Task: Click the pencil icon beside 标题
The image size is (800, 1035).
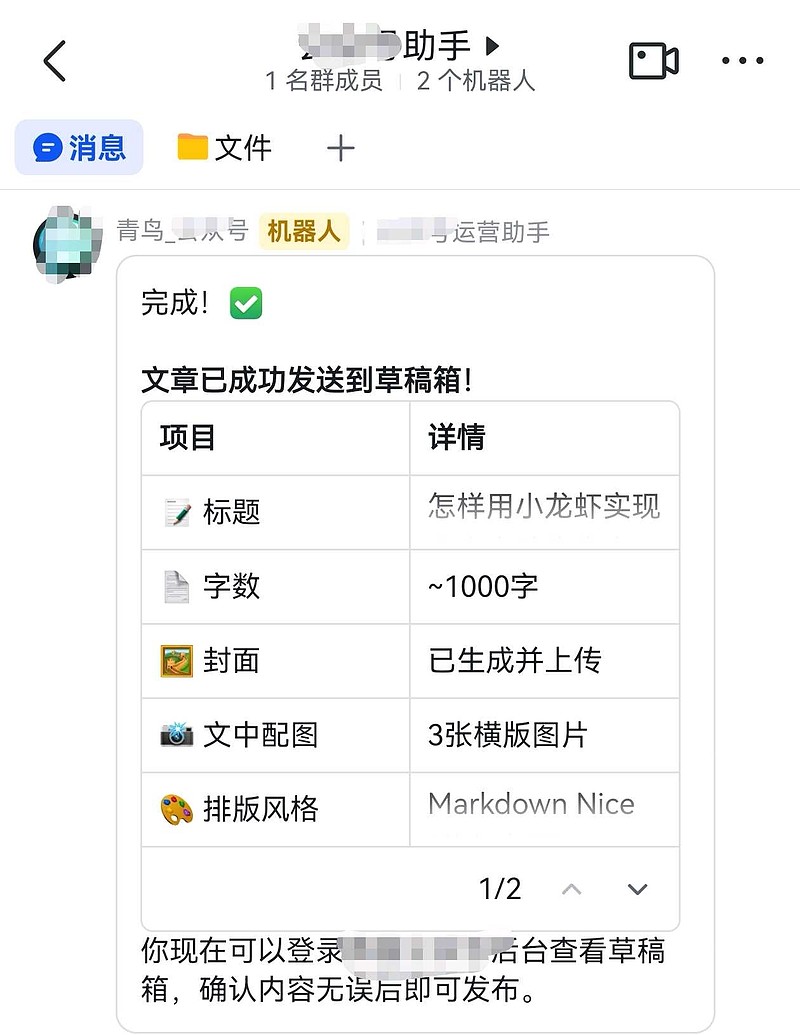Action: (176, 509)
